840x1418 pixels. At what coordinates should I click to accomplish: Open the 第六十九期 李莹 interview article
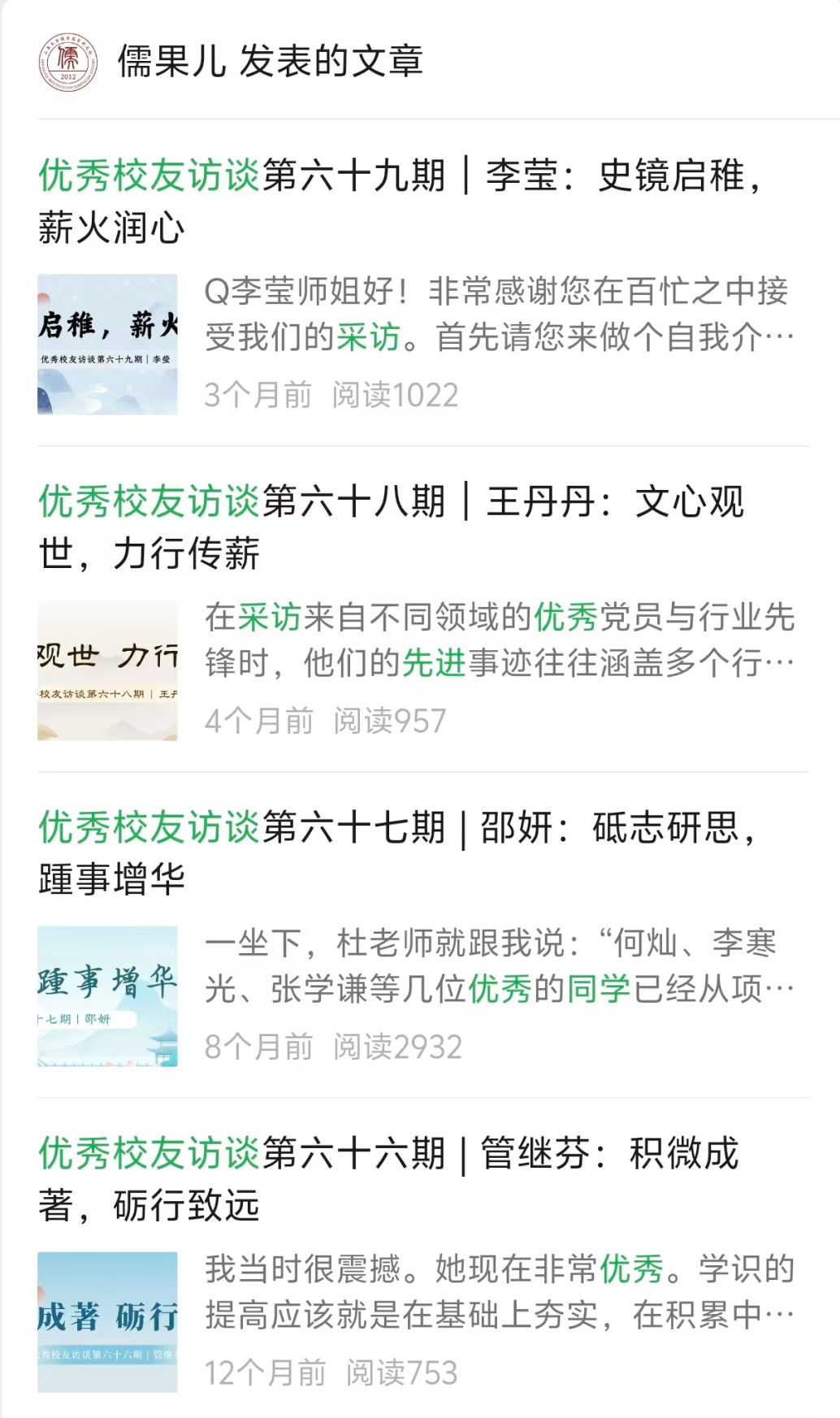point(400,201)
